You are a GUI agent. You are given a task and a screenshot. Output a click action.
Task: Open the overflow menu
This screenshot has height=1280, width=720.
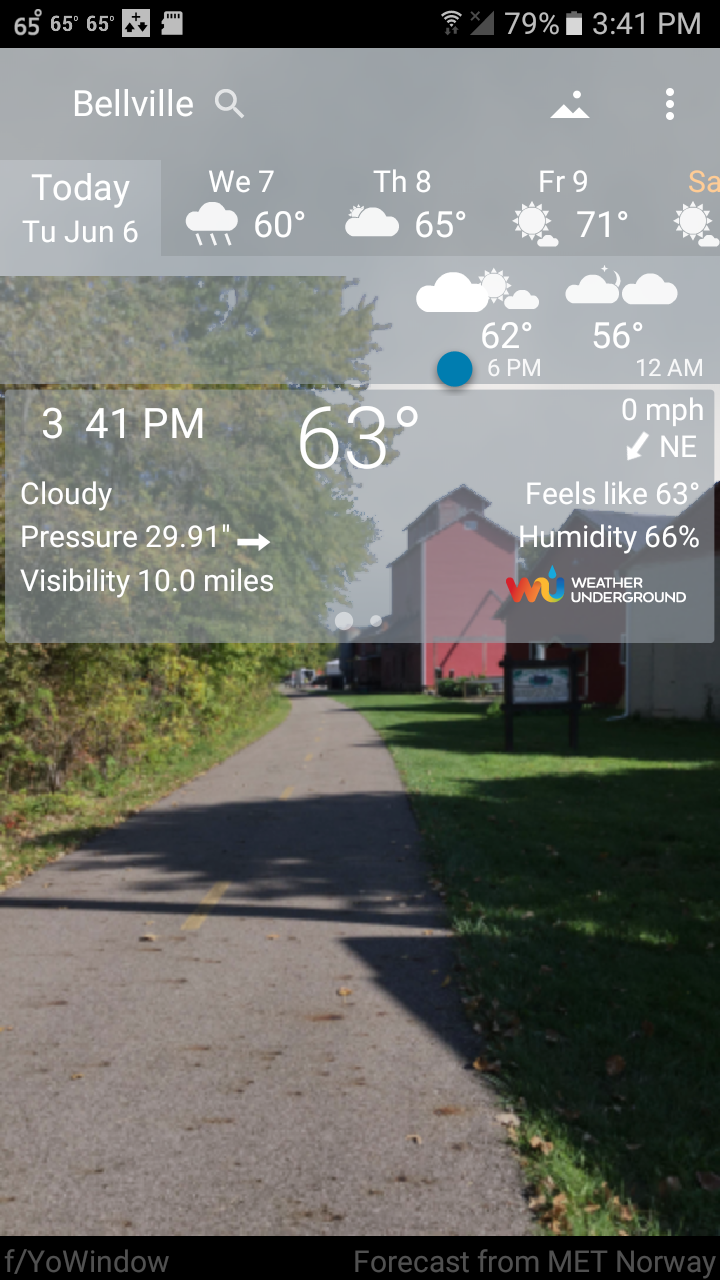pos(669,104)
